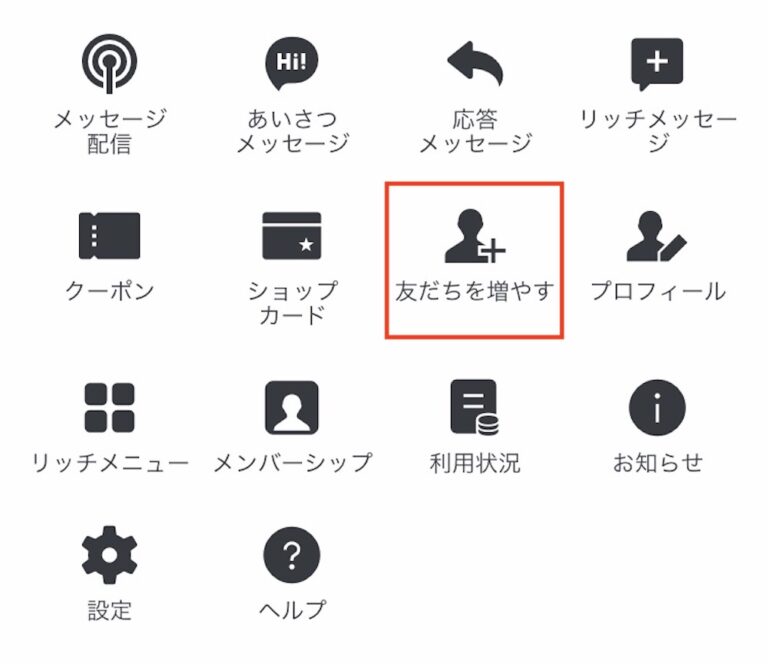
Task: Open 設定 (settings) gear
Action: click(x=109, y=556)
